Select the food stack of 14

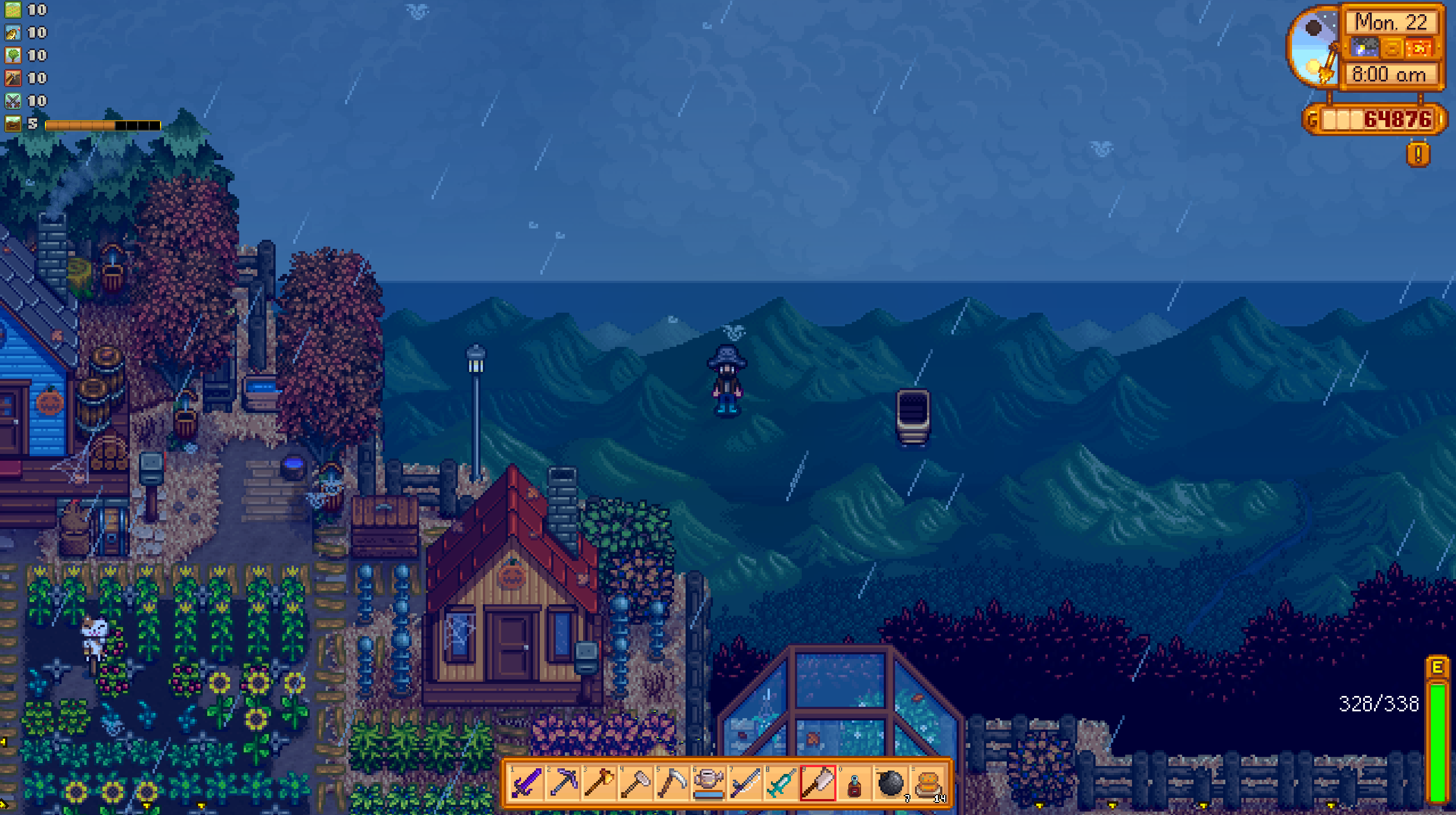(x=928, y=783)
